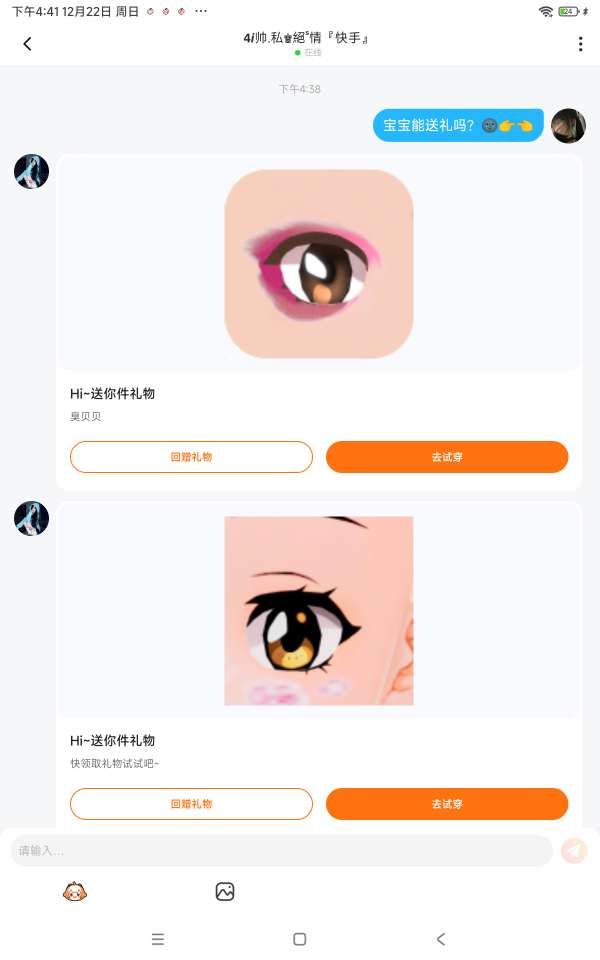The image size is (600, 960).
Task: Open the emoji sticker panel
Action: (x=75, y=891)
